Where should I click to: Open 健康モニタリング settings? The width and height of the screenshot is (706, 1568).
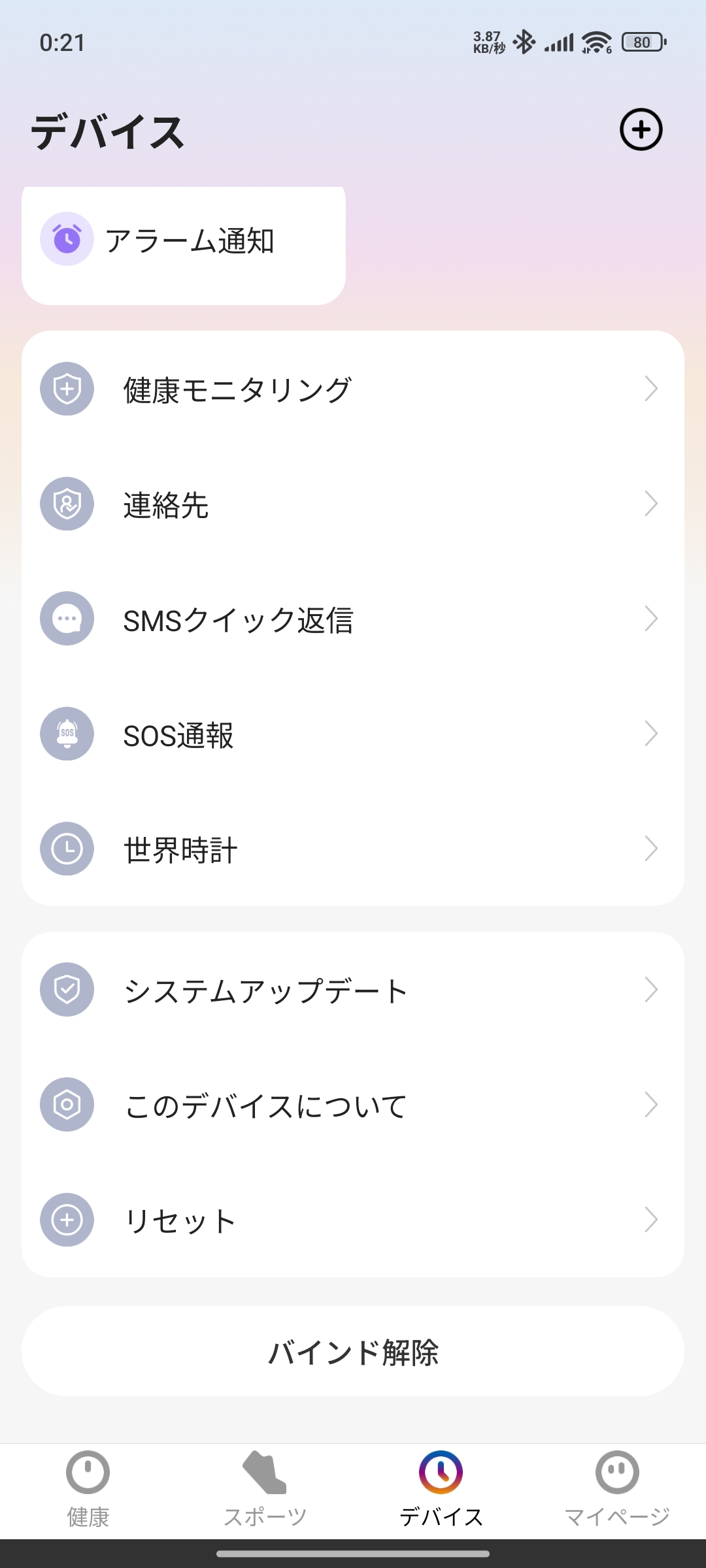coord(353,389)
